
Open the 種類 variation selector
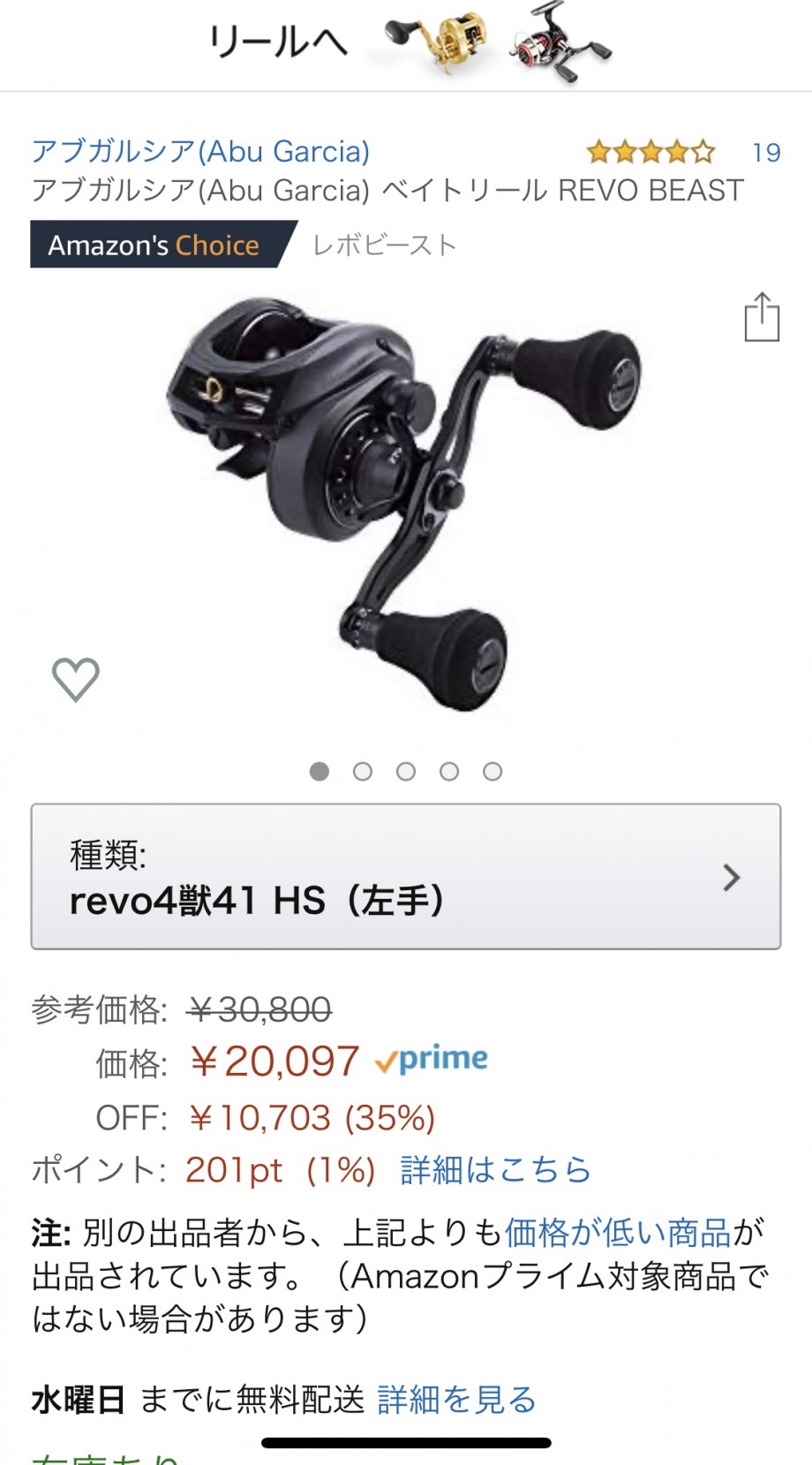406,876
